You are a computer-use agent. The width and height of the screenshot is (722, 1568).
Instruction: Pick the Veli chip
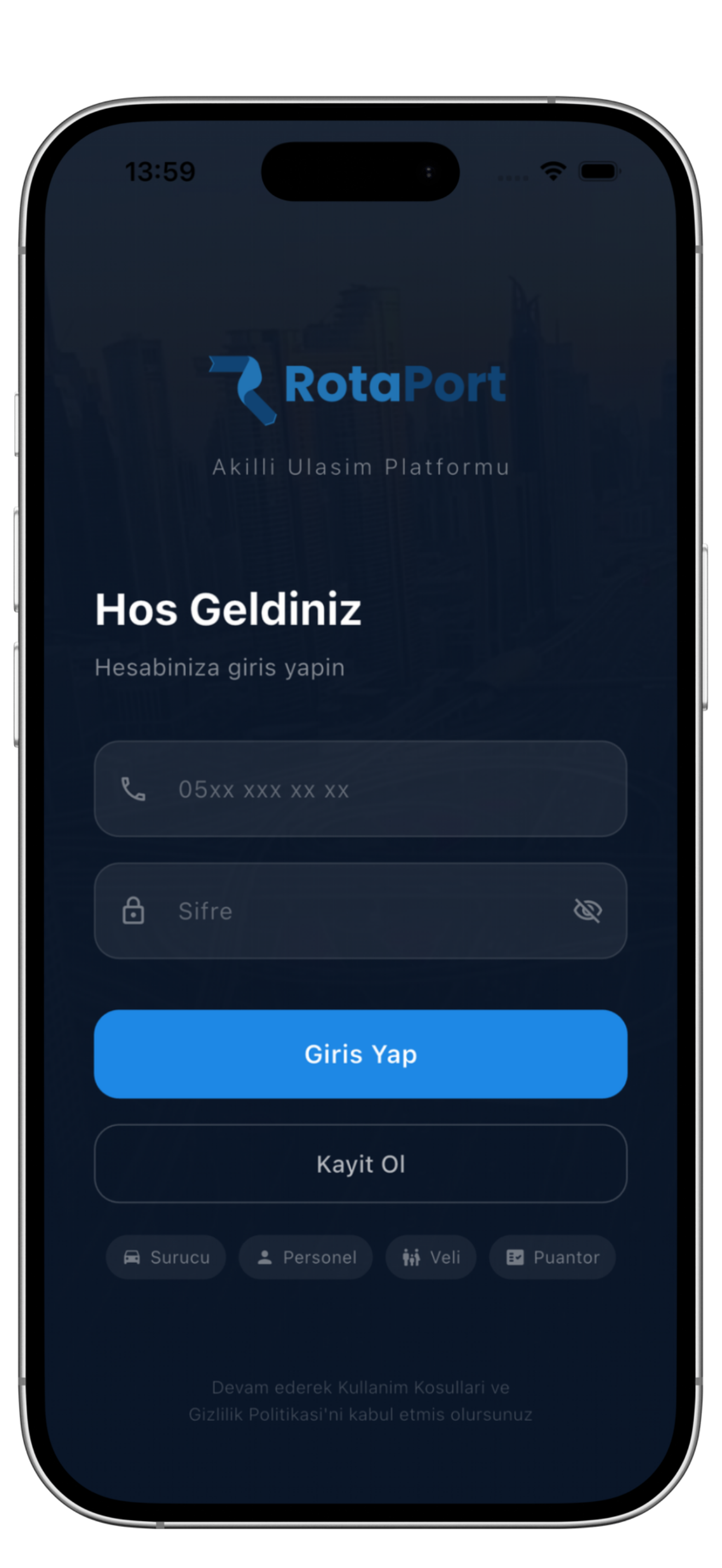(431, 1257)
